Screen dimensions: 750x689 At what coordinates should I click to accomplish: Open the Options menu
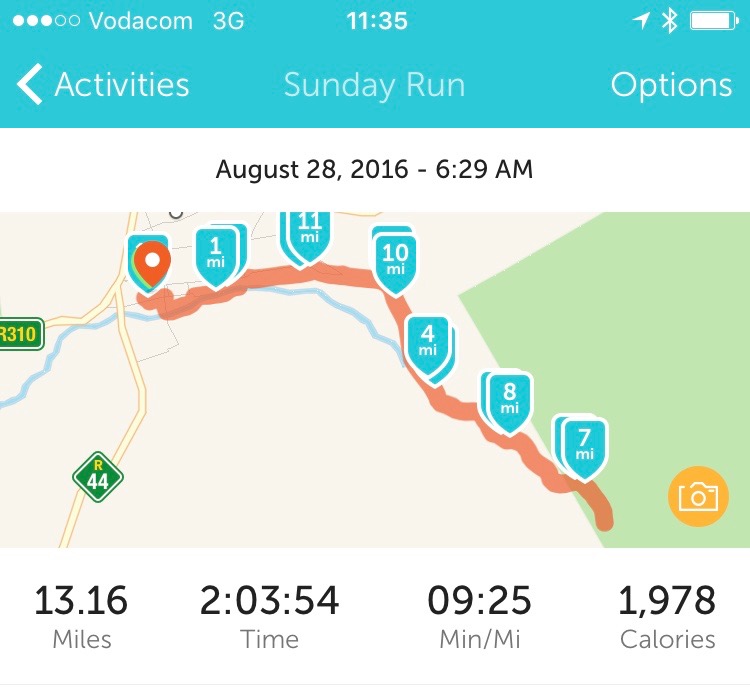coord(671,86)
